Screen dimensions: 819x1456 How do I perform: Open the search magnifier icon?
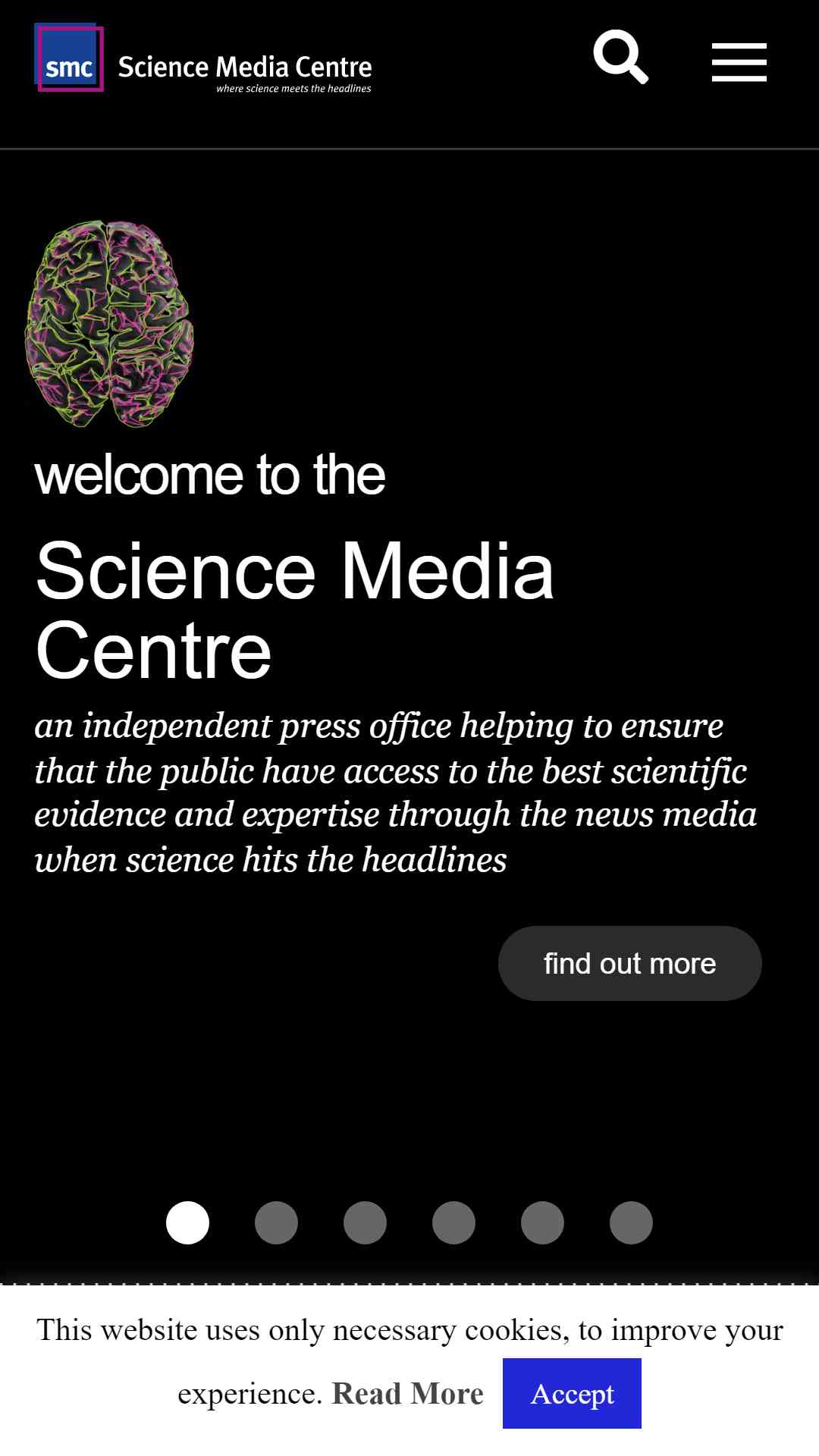click(x=621, y=57)
